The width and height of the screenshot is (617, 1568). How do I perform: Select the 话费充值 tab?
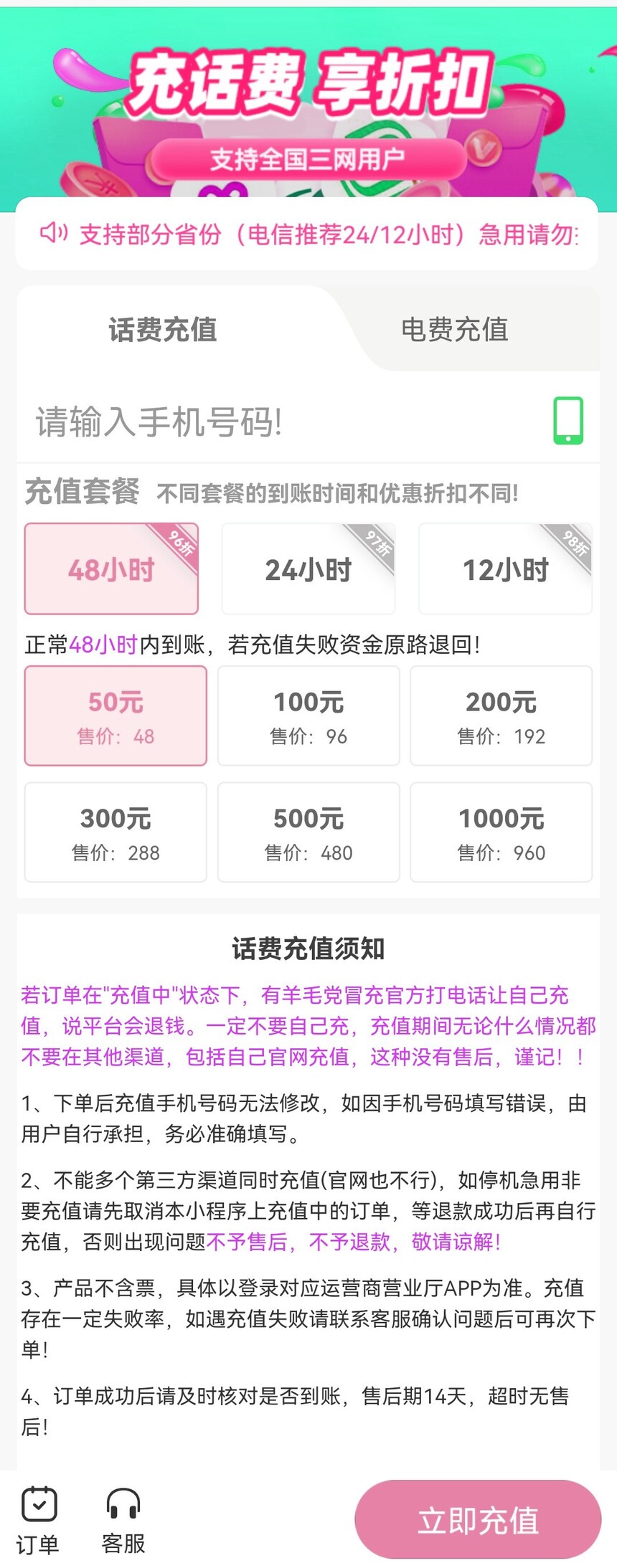[x=163, y=330]
